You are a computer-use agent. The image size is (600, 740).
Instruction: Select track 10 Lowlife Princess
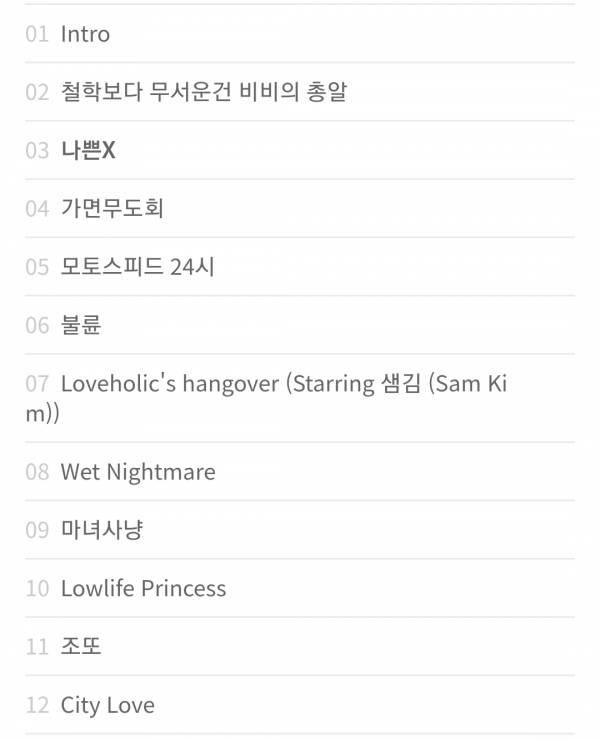[x=143, y=588]
